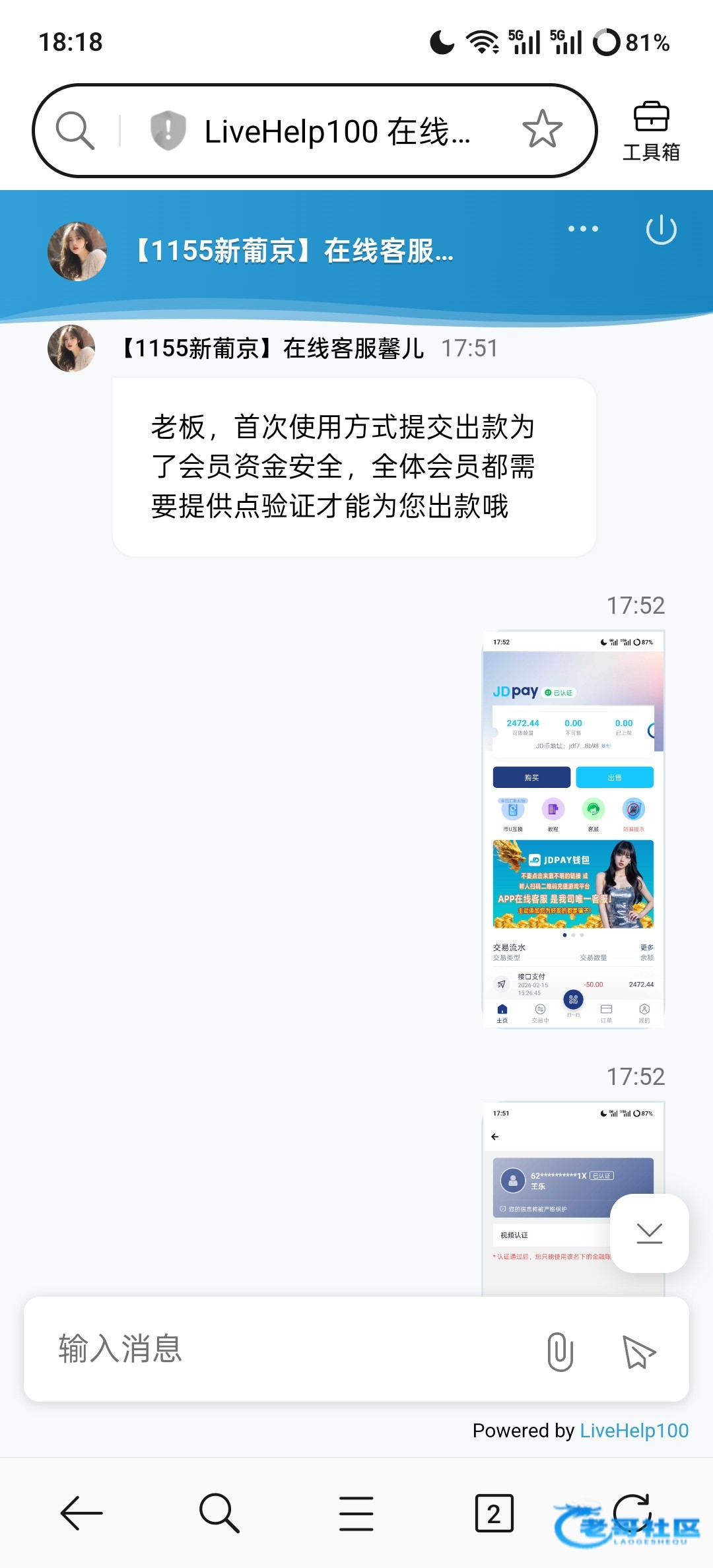This screenshot has width=713, height=1568.
Task: End the chat with the power icon
Action: tap(661, 230)
